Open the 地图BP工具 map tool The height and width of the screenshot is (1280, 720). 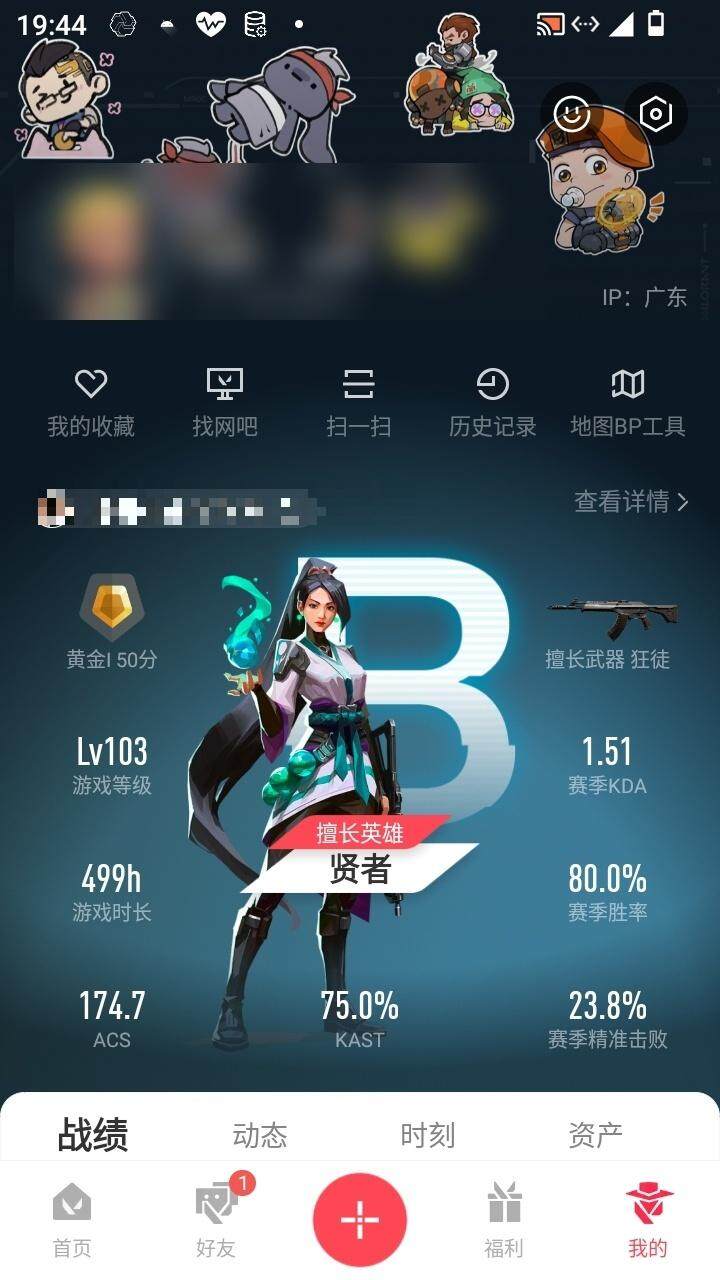[x=627, y=402]
